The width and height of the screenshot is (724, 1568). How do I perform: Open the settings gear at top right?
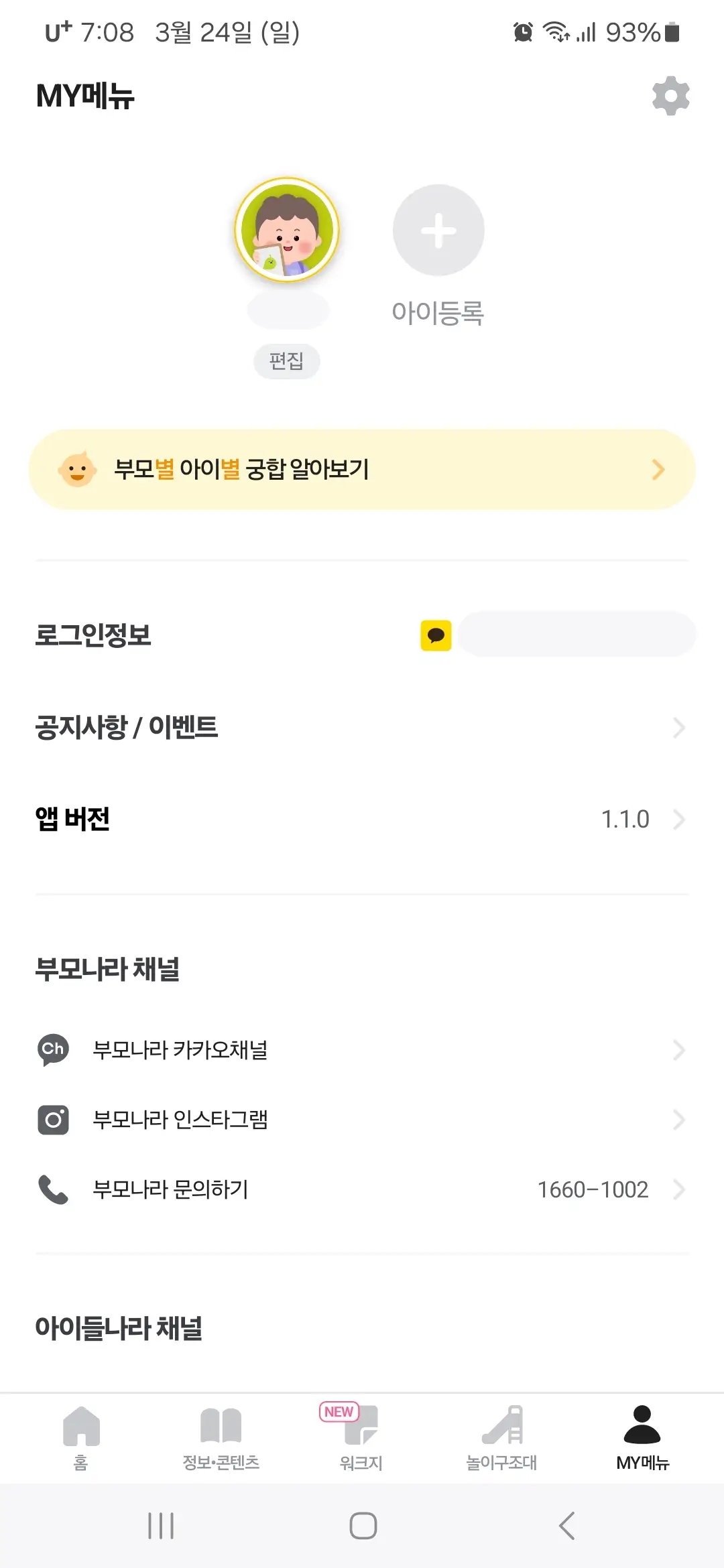[670, 95]
